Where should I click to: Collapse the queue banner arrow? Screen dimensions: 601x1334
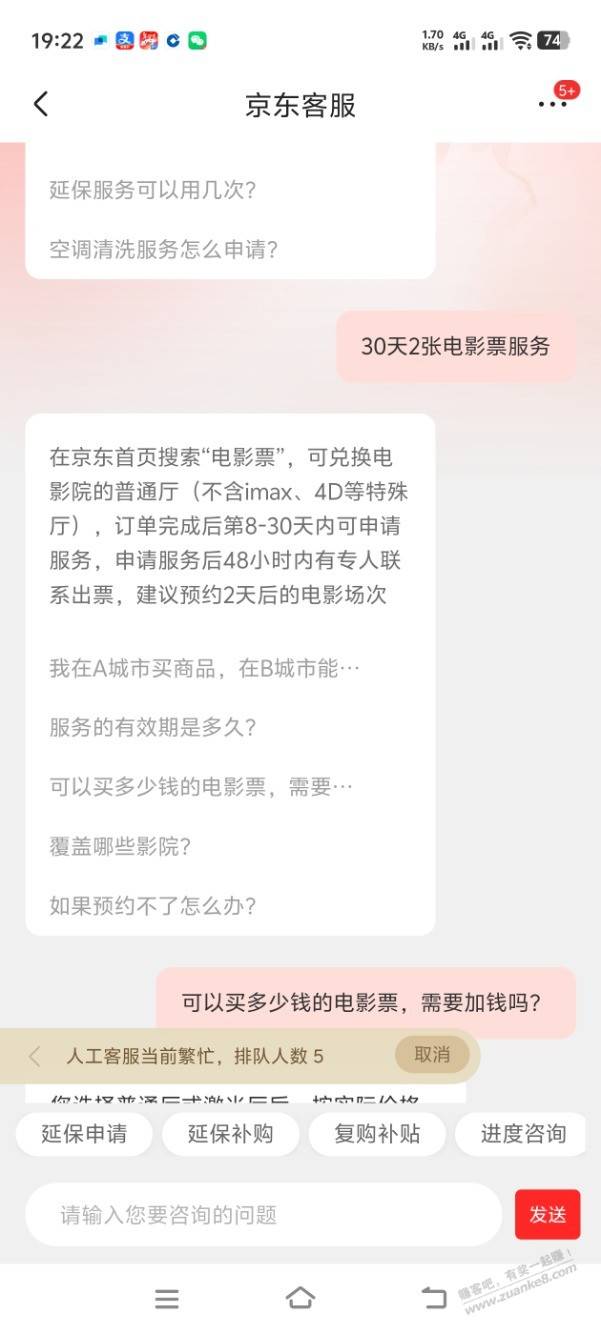(35, 1056)
